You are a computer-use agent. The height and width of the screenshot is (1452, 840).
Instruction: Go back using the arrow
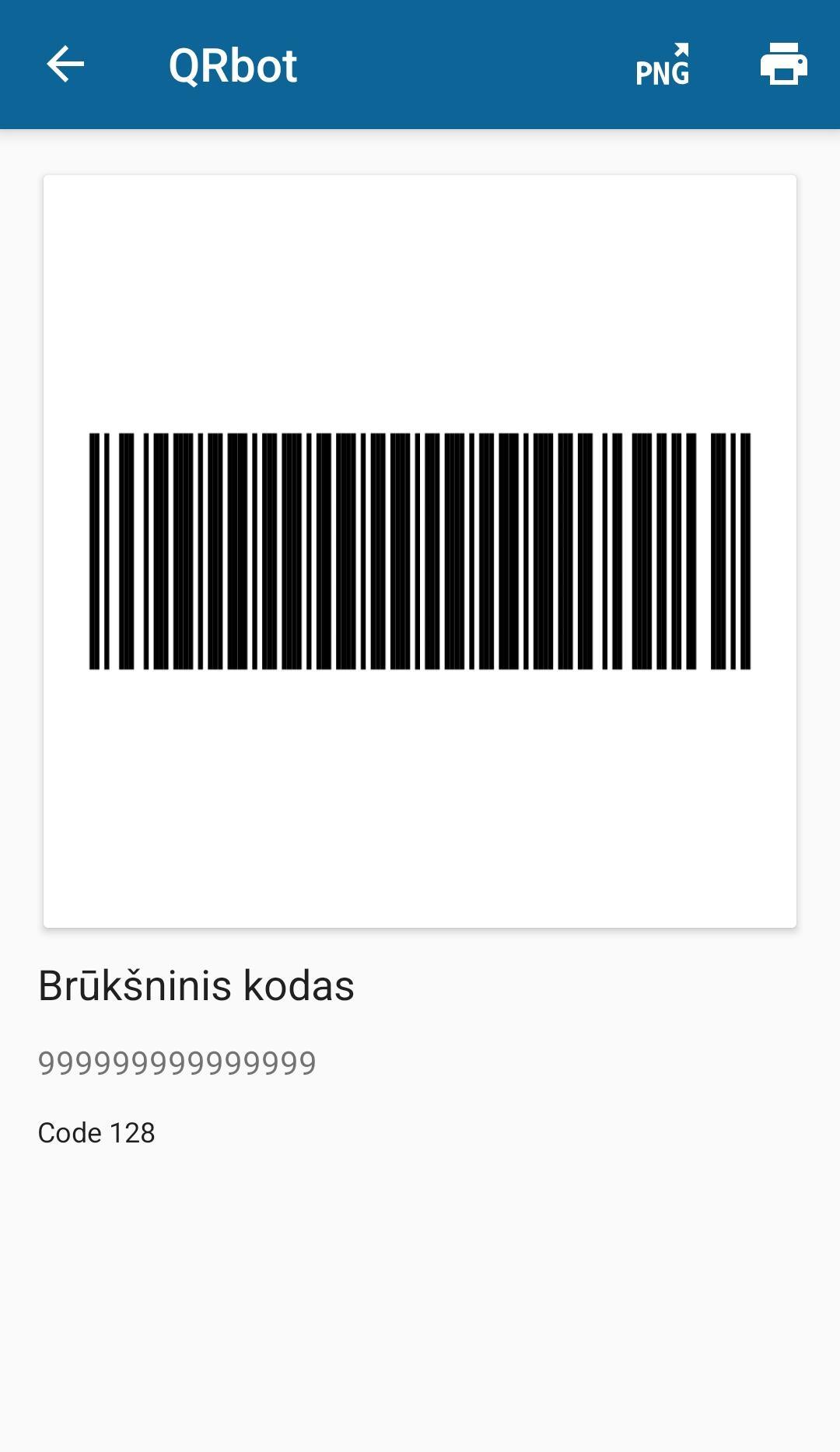[65, 65]
